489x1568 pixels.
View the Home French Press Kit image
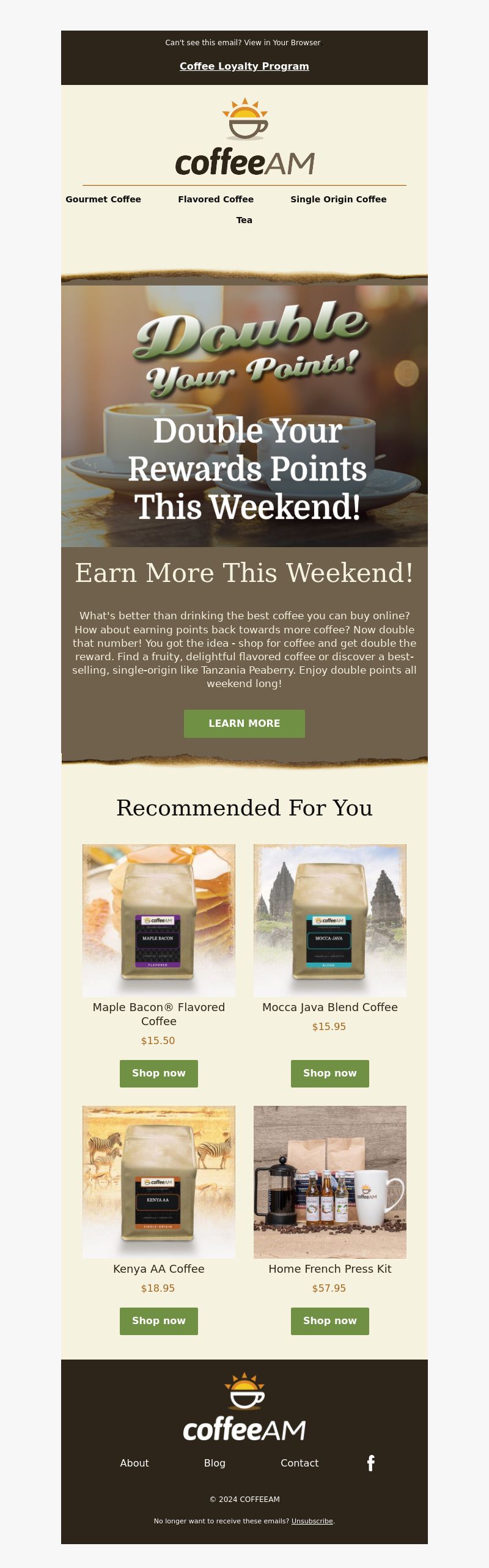tap(330, 1182)
